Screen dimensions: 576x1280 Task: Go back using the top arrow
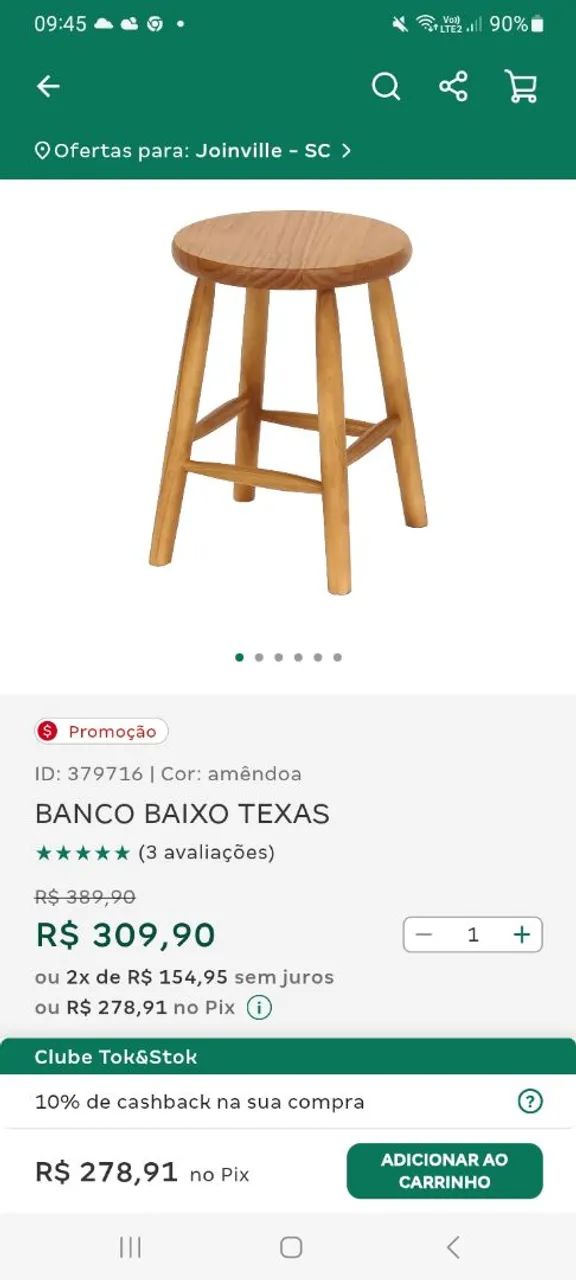pos(48,87)
